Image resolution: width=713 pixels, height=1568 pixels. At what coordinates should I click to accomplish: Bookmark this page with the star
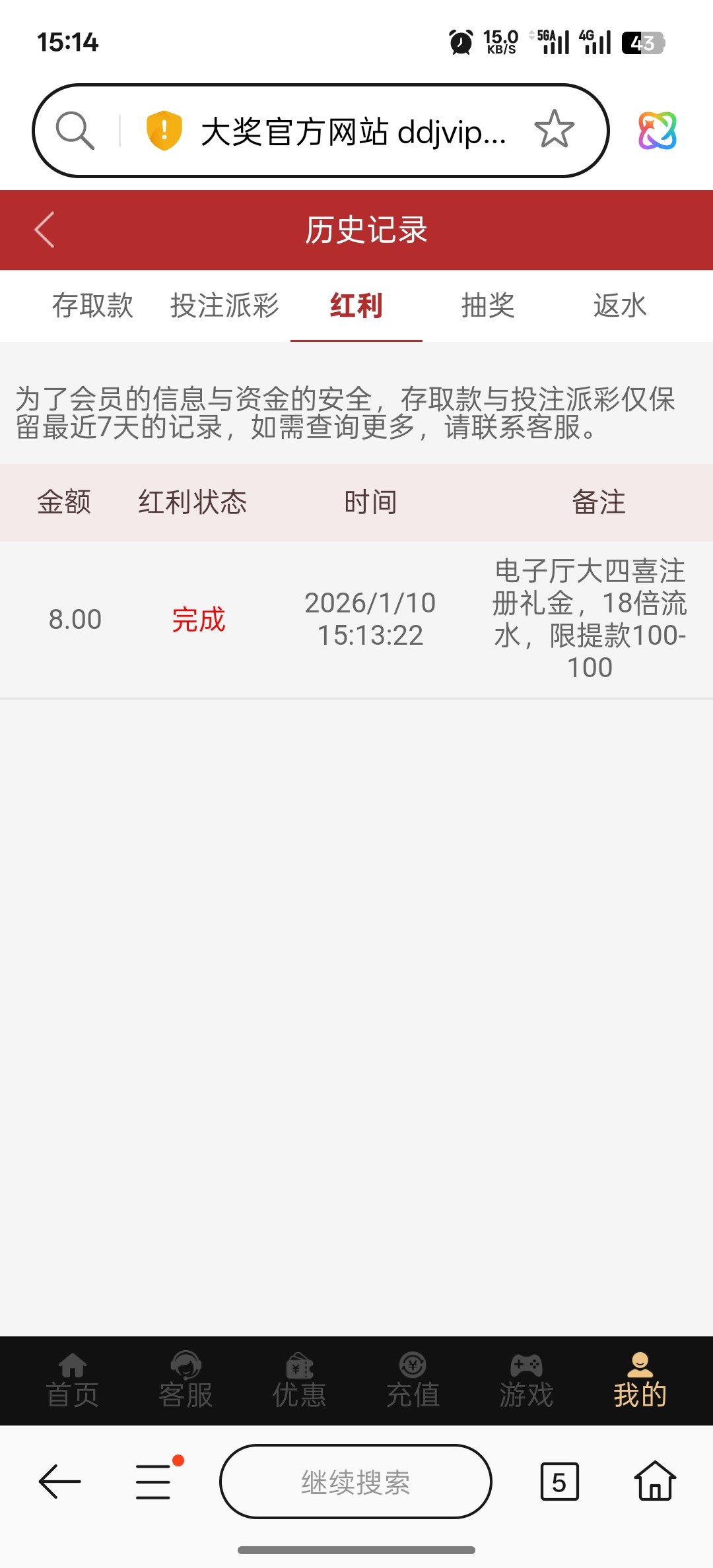(x=554, y=129)
